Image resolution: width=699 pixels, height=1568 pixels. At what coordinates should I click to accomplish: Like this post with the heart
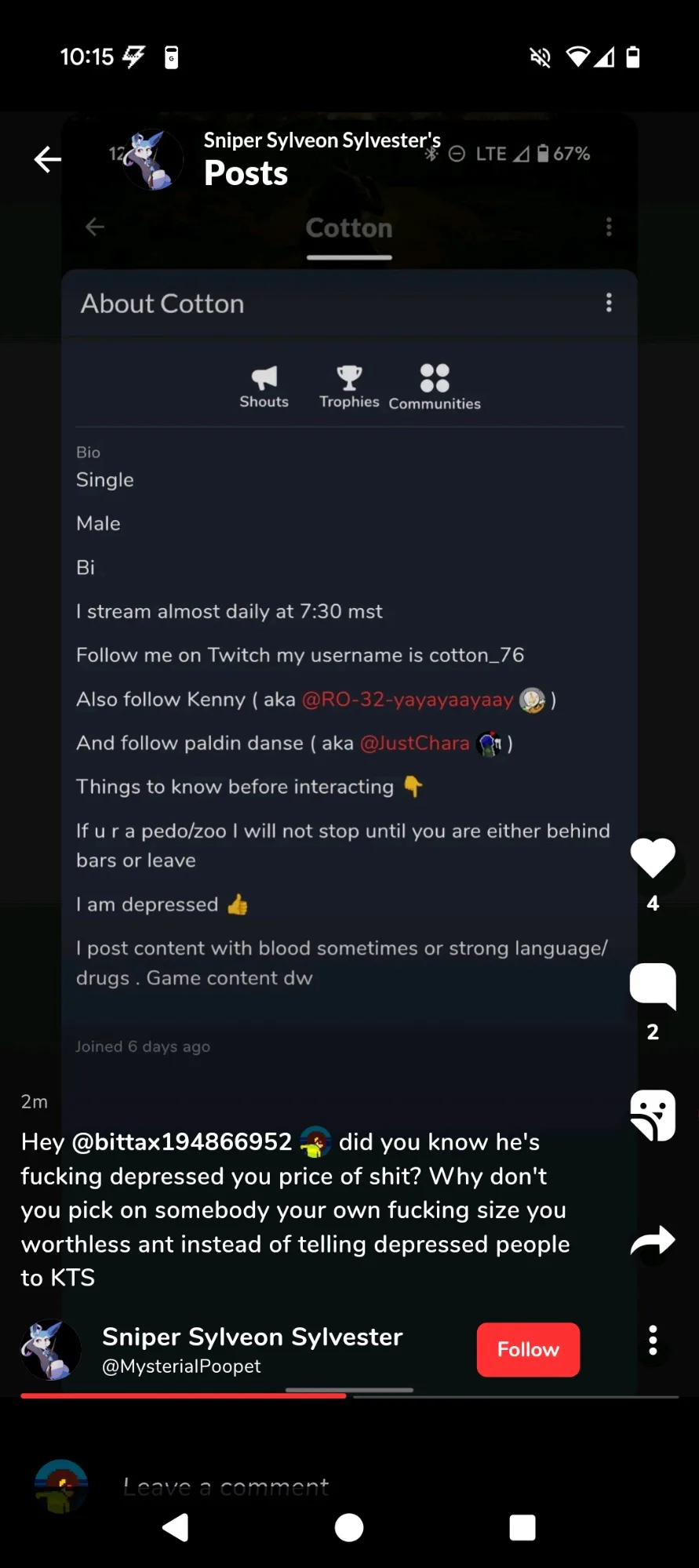pyautogui.click(x=653, y=857)
